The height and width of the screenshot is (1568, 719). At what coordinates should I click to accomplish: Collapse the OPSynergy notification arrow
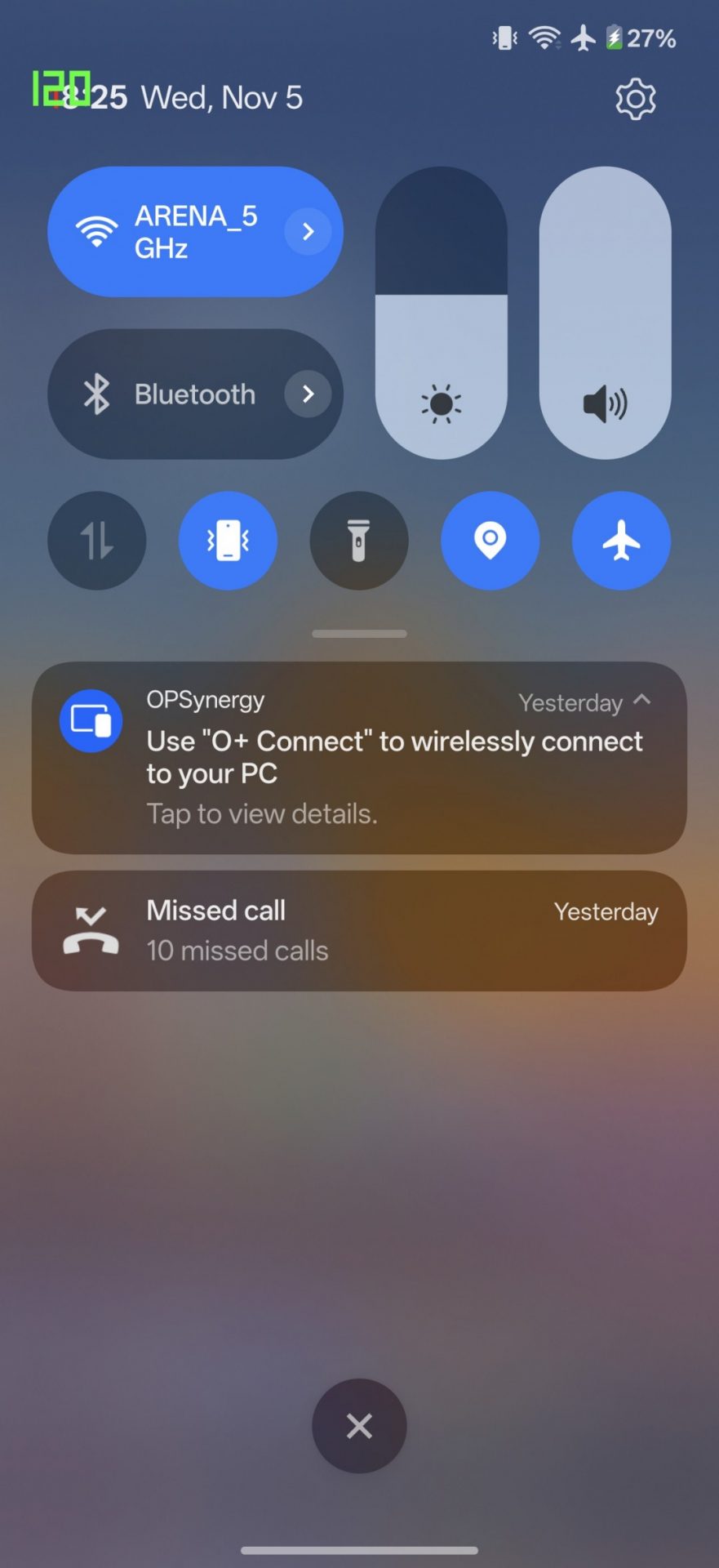[642, 700]
